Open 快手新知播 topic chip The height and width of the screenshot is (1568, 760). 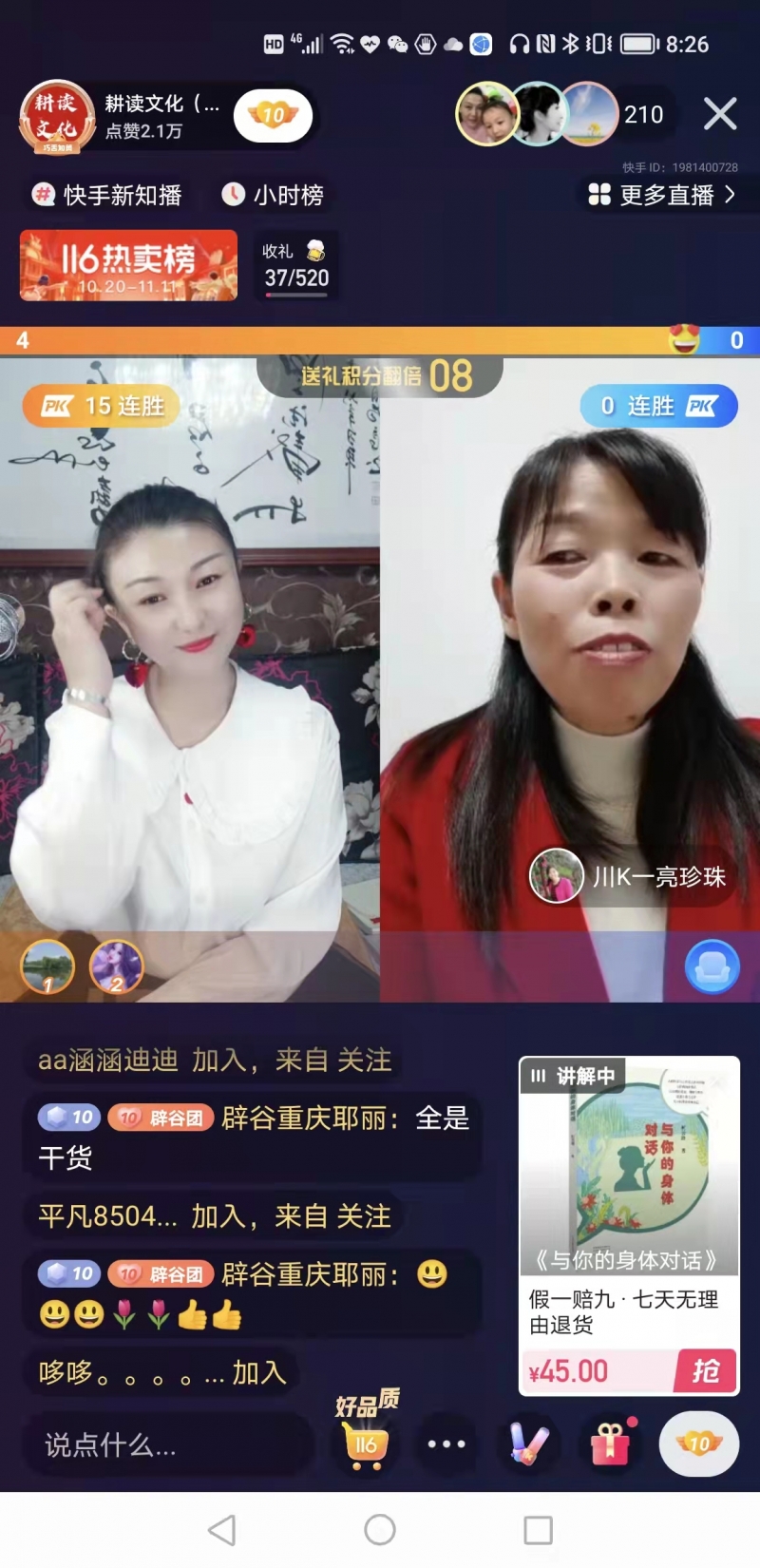(106, 195)
